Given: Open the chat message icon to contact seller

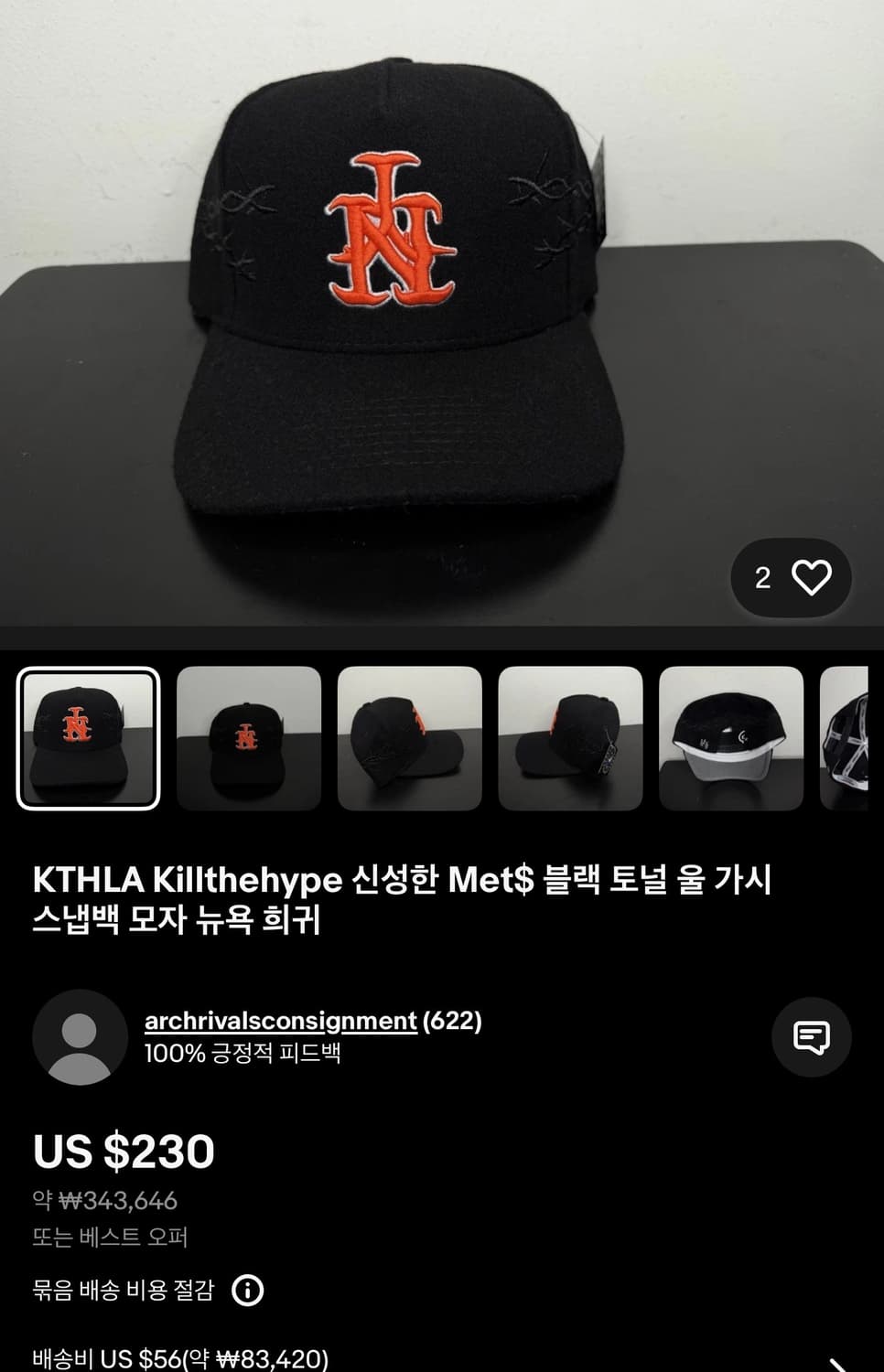Looking at the screenshot, I should (x=811, y=1038).
